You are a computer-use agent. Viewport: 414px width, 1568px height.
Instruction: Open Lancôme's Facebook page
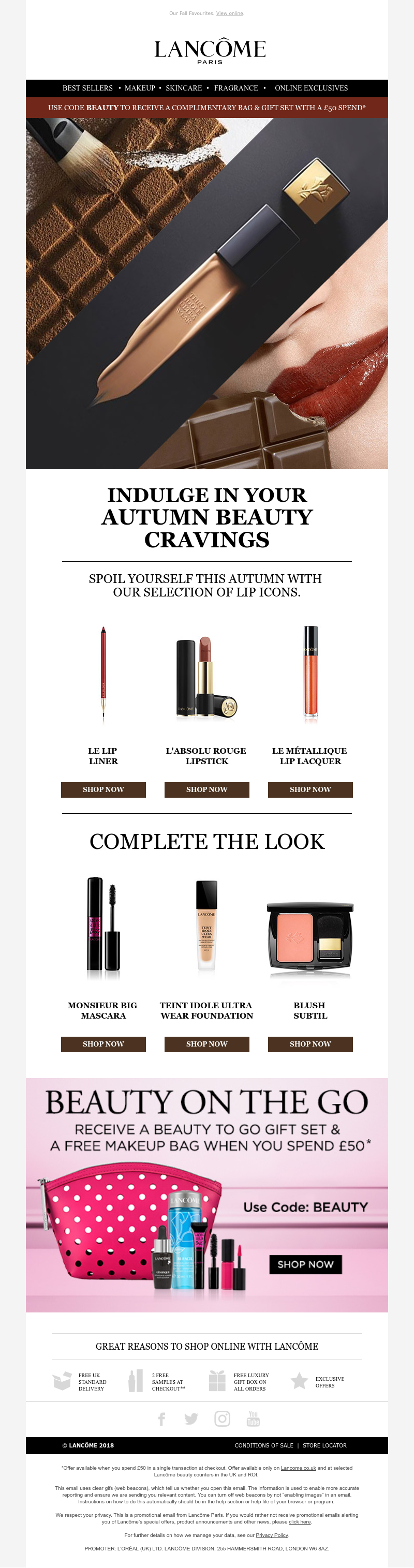tap(161, 1419)
